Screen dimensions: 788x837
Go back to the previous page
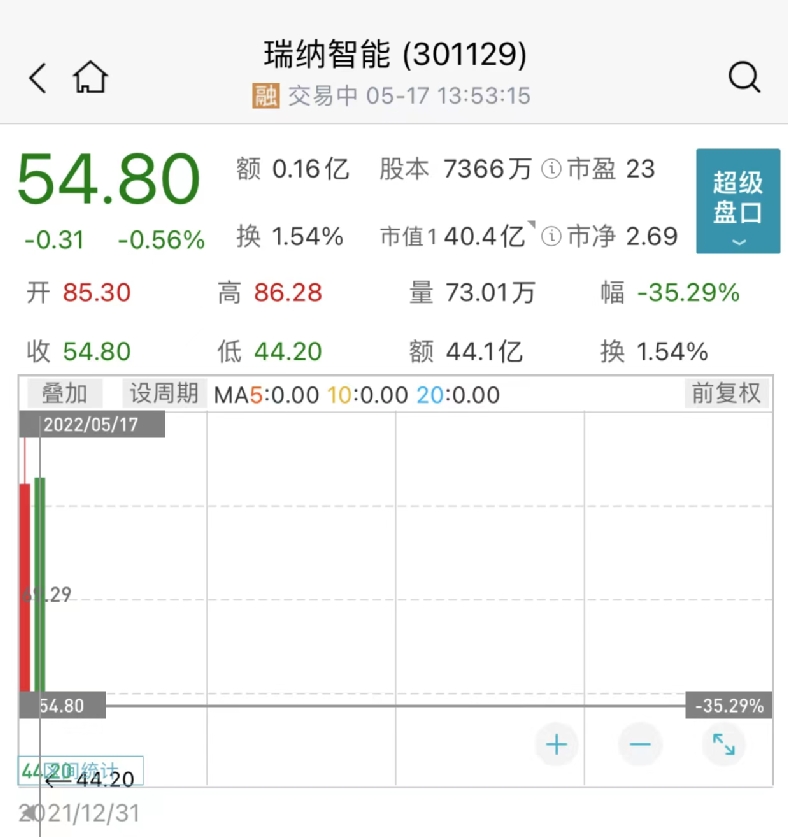(38, 77)
